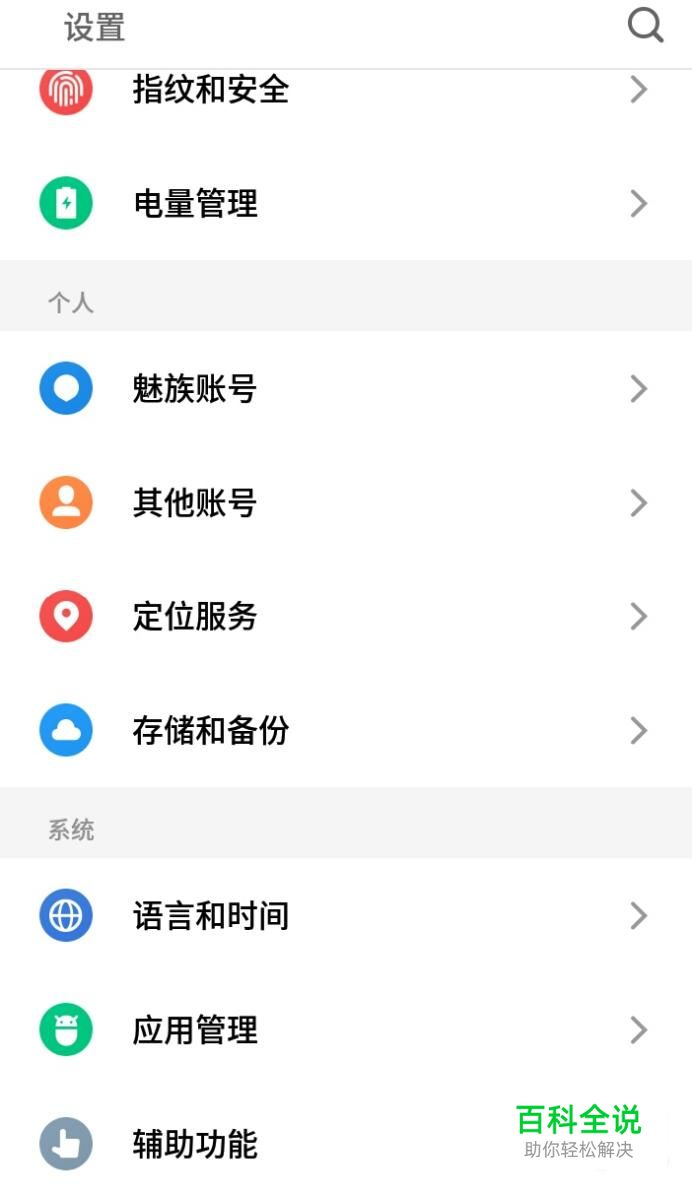Open 语言和时间 settings

click(x=346, y=915)
